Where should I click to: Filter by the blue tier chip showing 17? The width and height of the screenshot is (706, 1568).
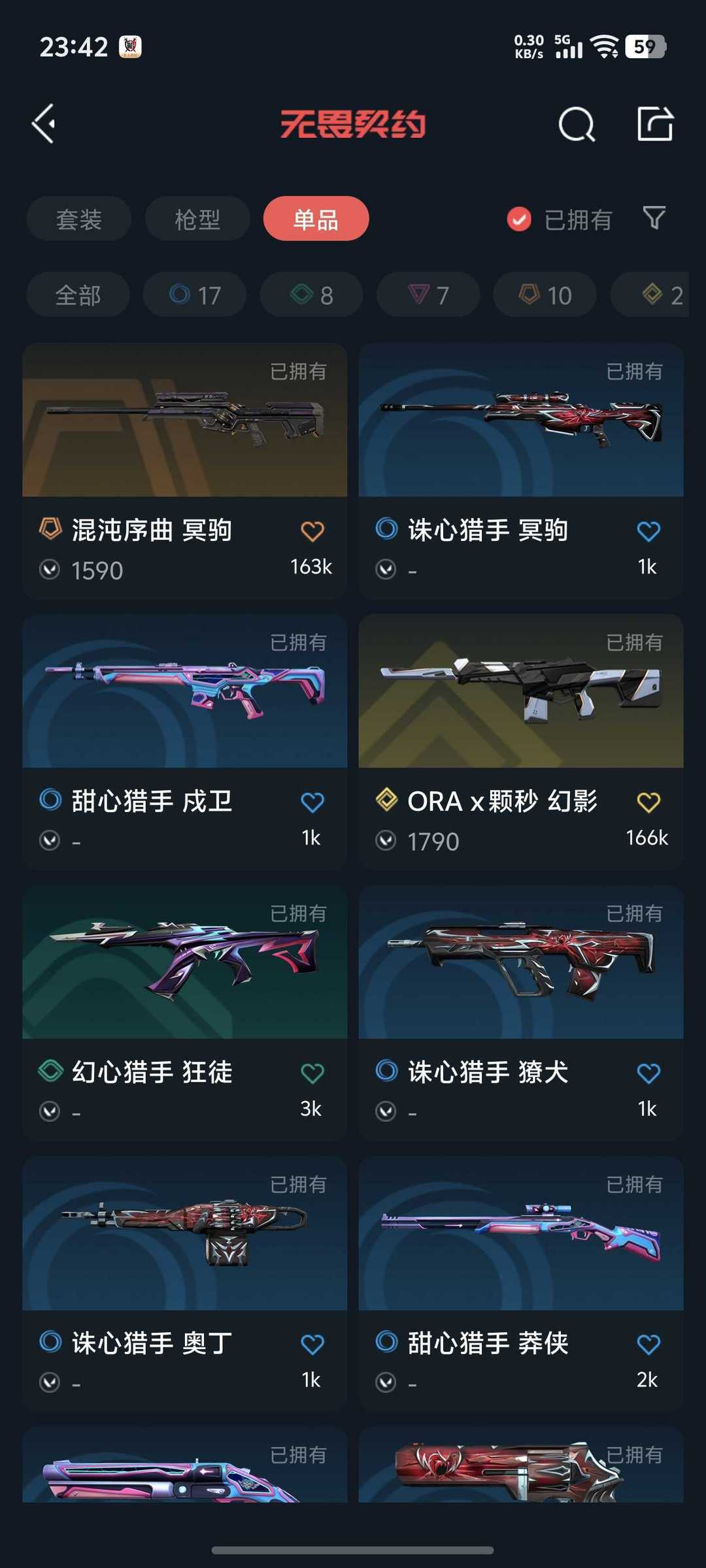pyautogui.click(x=195, y=295)
